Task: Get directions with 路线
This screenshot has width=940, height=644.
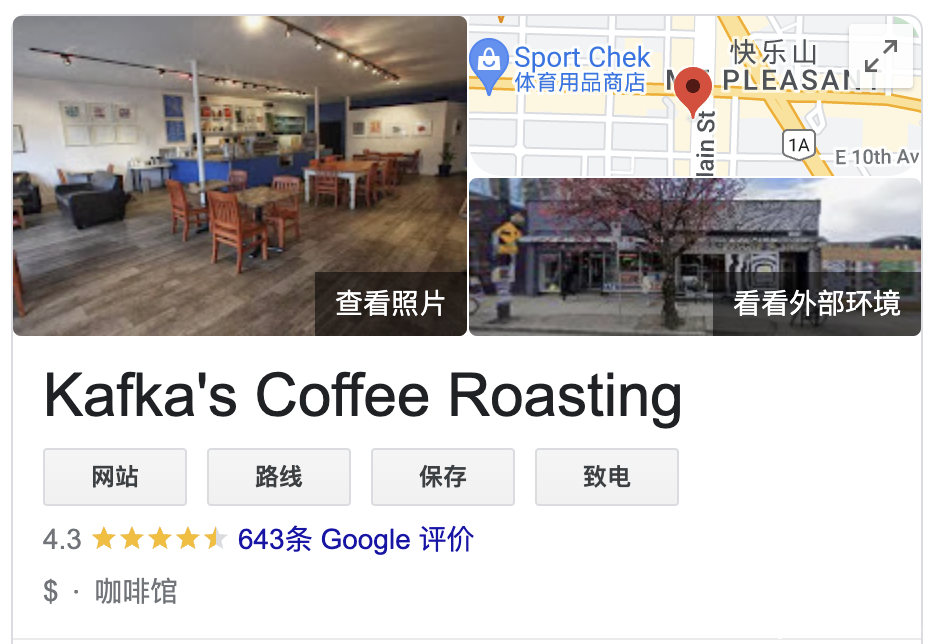Action: coord(279,477)
